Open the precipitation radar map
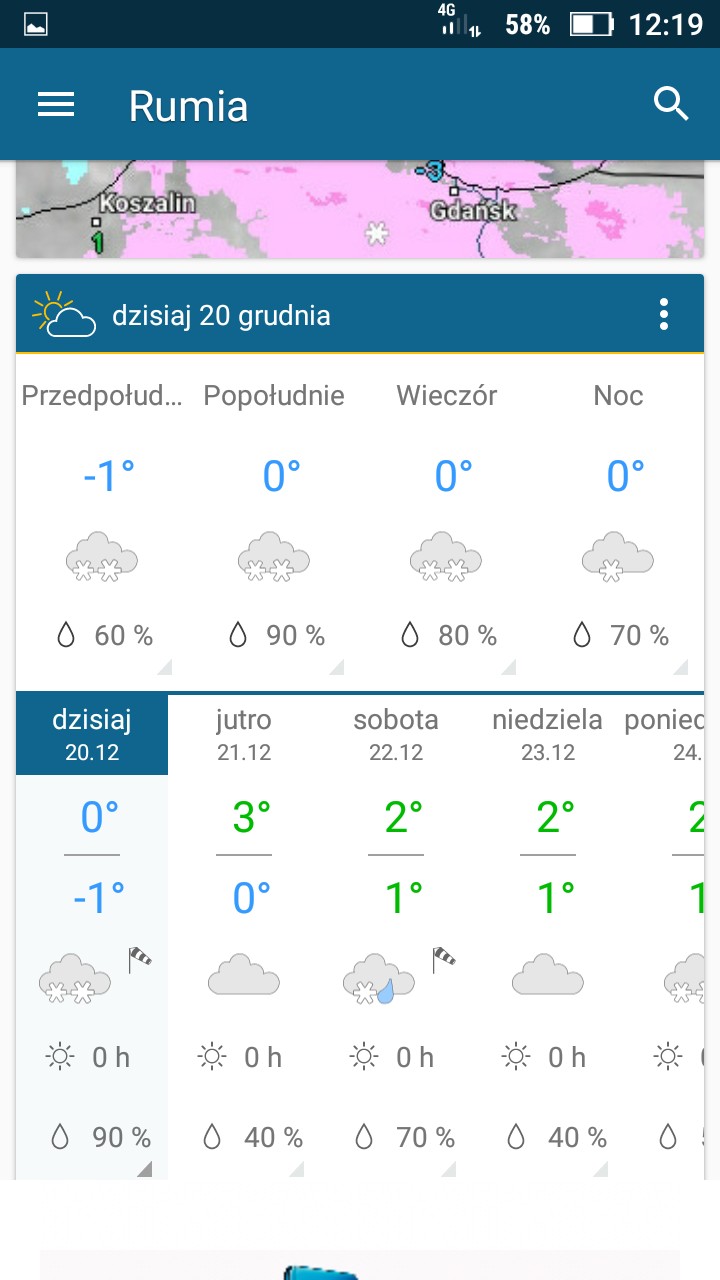This screenshot has height=1280, width=720. 360,210
